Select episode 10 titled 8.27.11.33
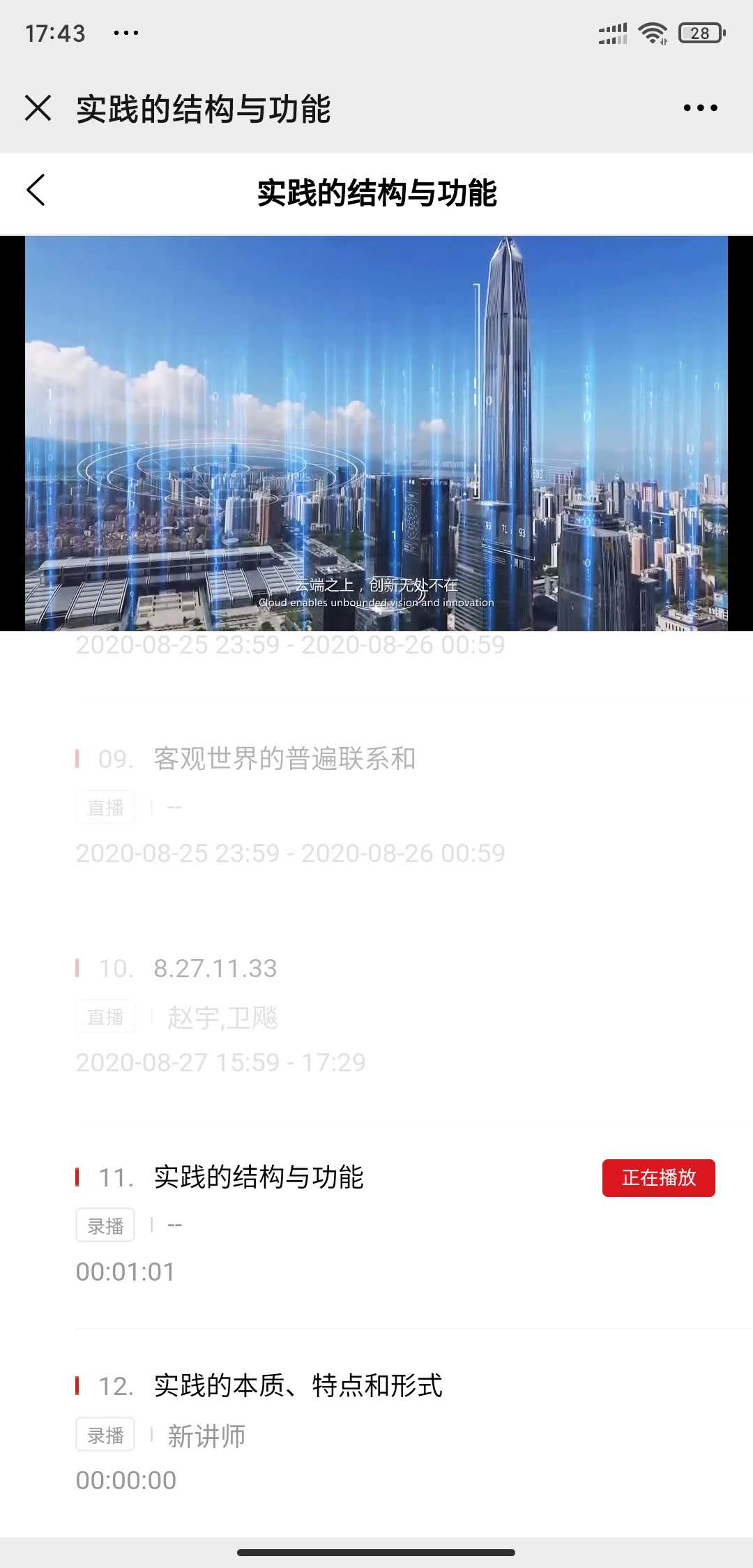This screenshot has height=1568, width=753. (x=214, y=968)
